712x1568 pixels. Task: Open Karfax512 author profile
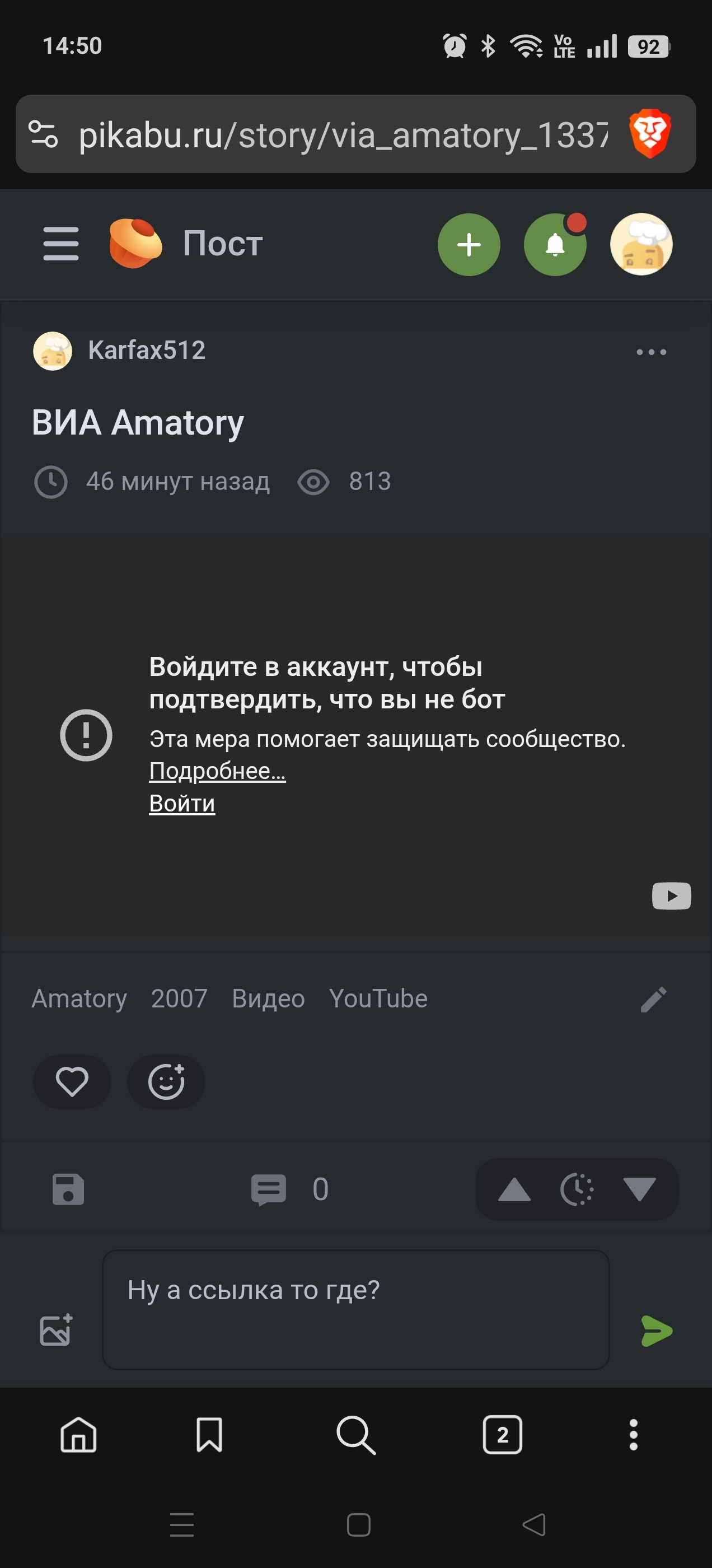[146, 350]
